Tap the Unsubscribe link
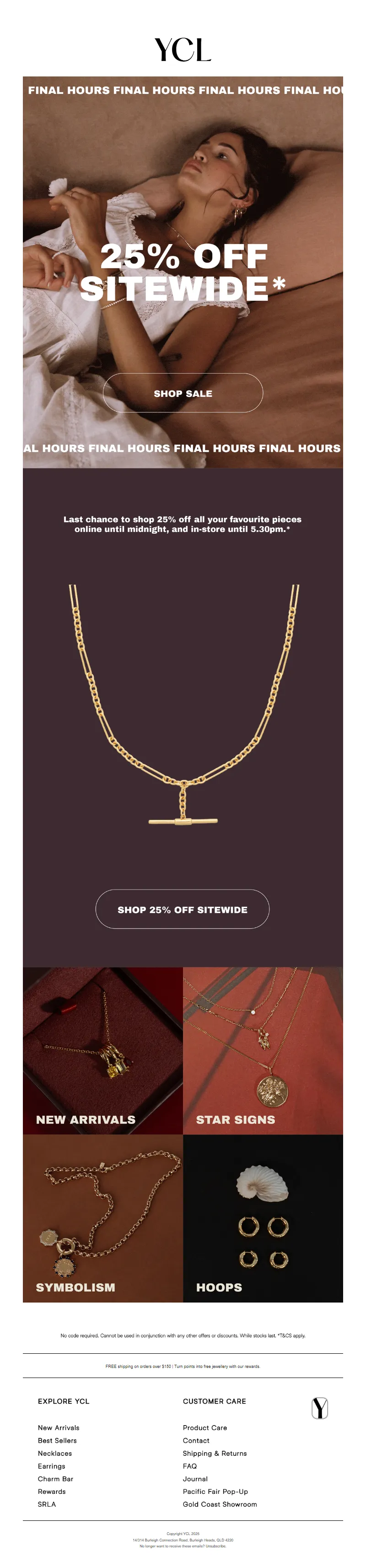This screenshot has height=1568, width=366. [215, 1546]
